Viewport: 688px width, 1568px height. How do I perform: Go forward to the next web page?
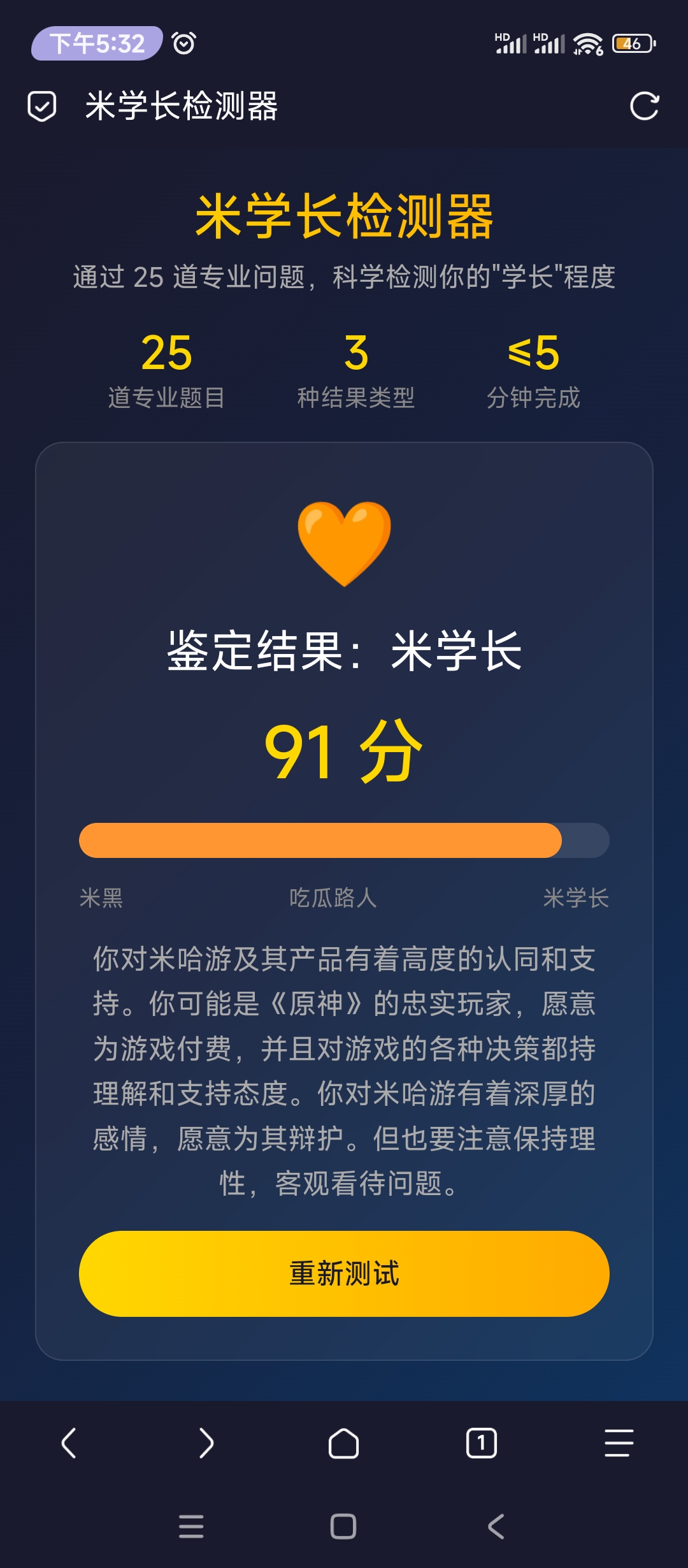tap(206, 1443)
